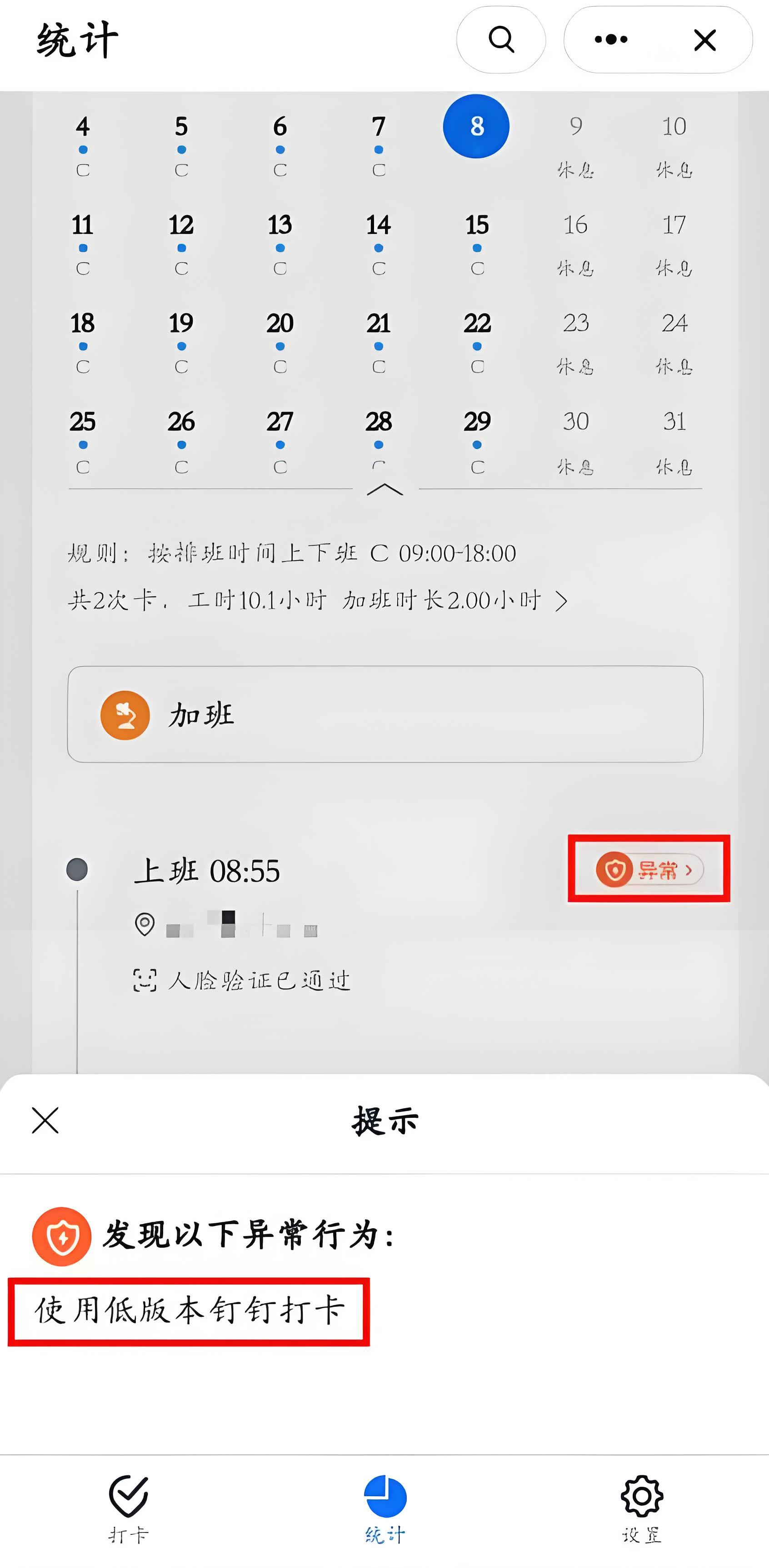Collapse the calendar with the up chevron
This screenshot has height=1568, width=769.
click(385, 489)
